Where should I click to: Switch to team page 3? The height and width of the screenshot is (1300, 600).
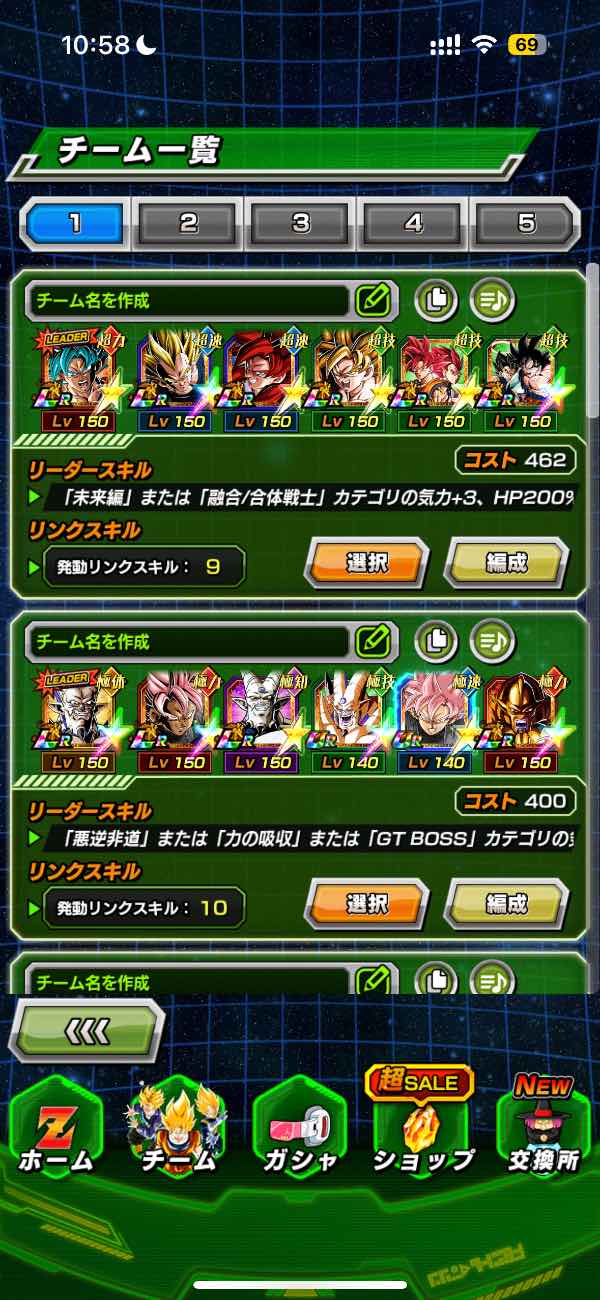coord(300,224)
